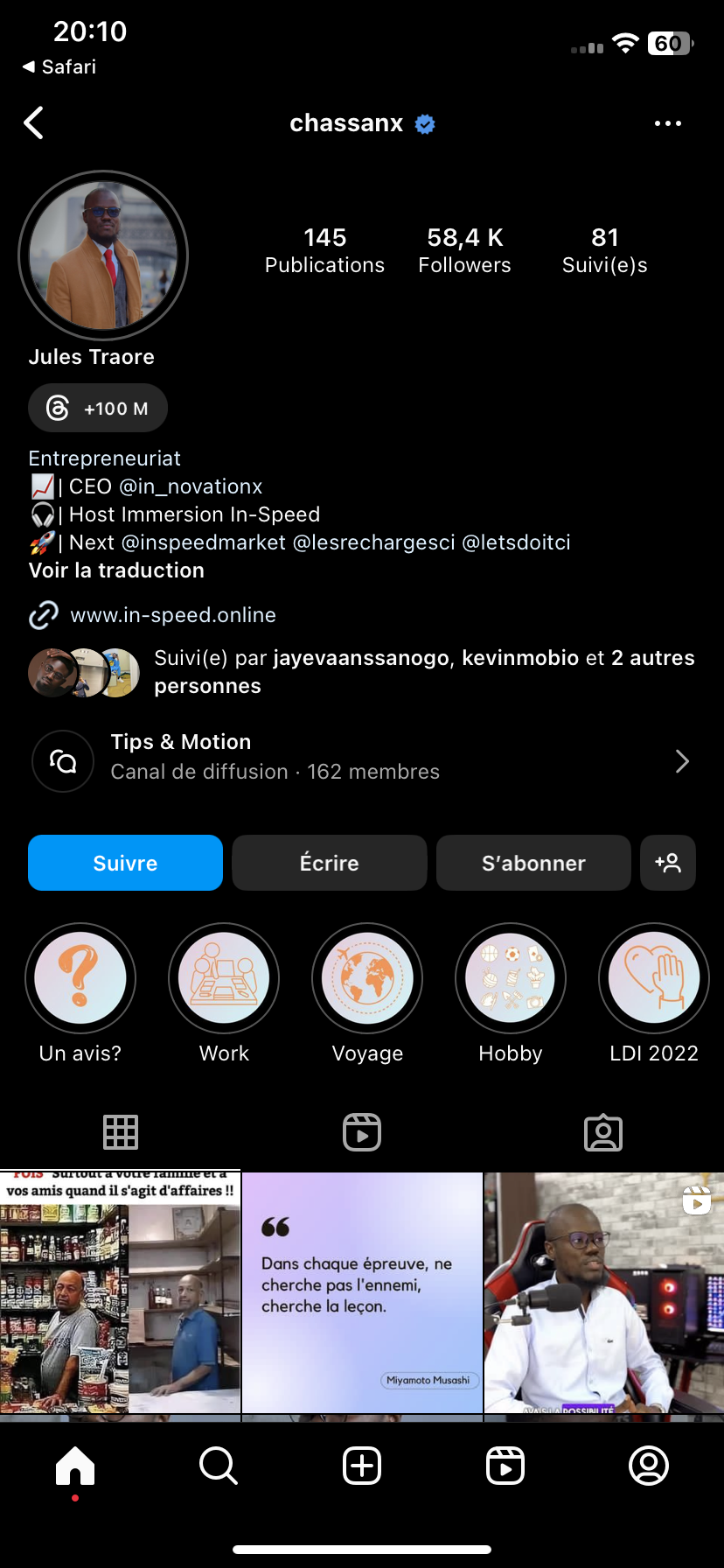Open the three-dot overflow menu
Viewport: 724px width, 1568px height.
667,123
